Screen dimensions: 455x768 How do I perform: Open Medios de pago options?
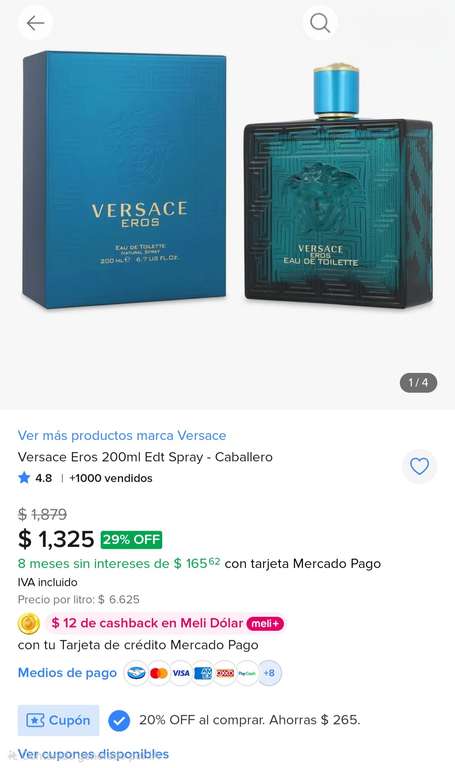67,672
